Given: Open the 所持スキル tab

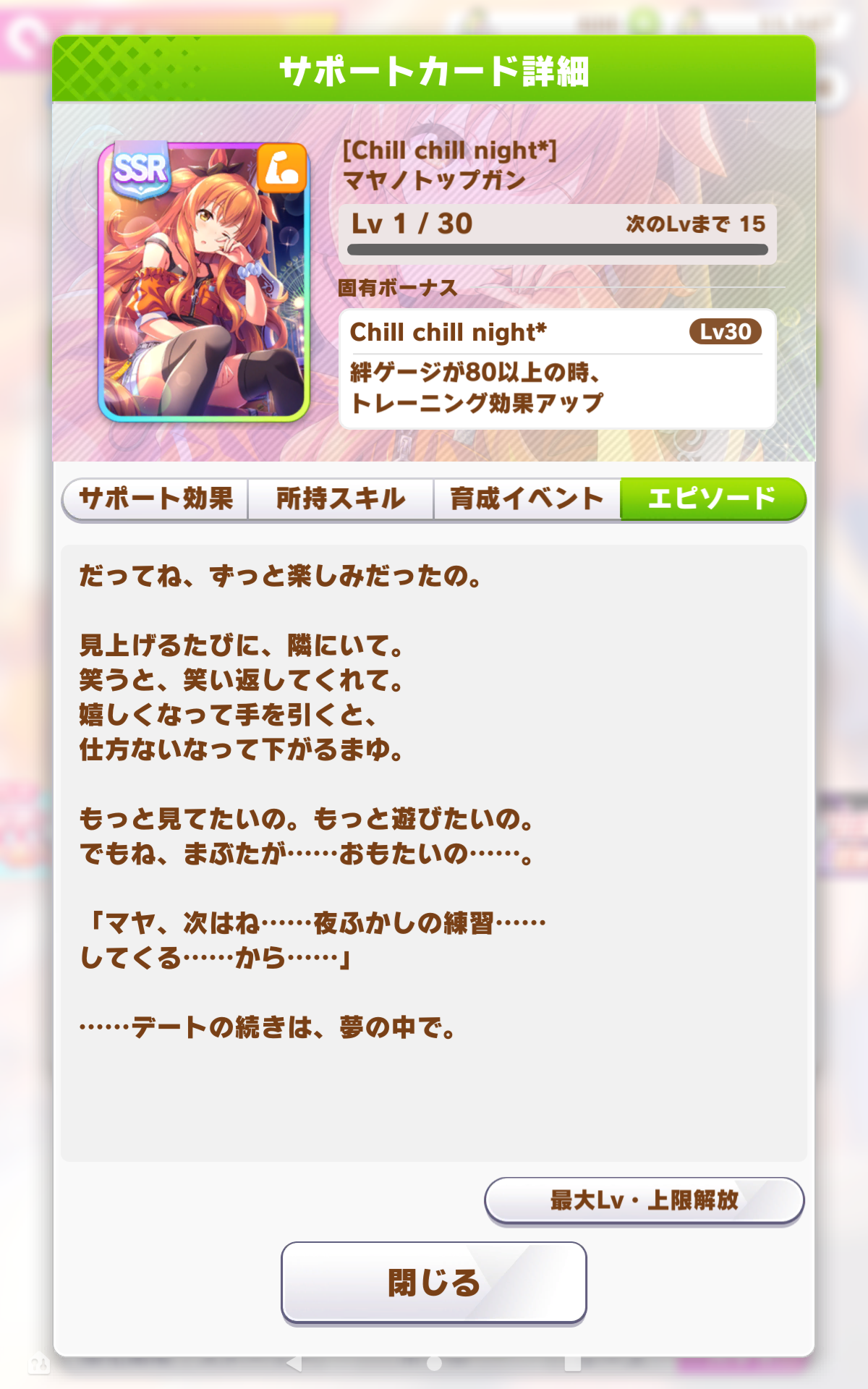Looking at the screenshot, I should [x=341, y=498].
